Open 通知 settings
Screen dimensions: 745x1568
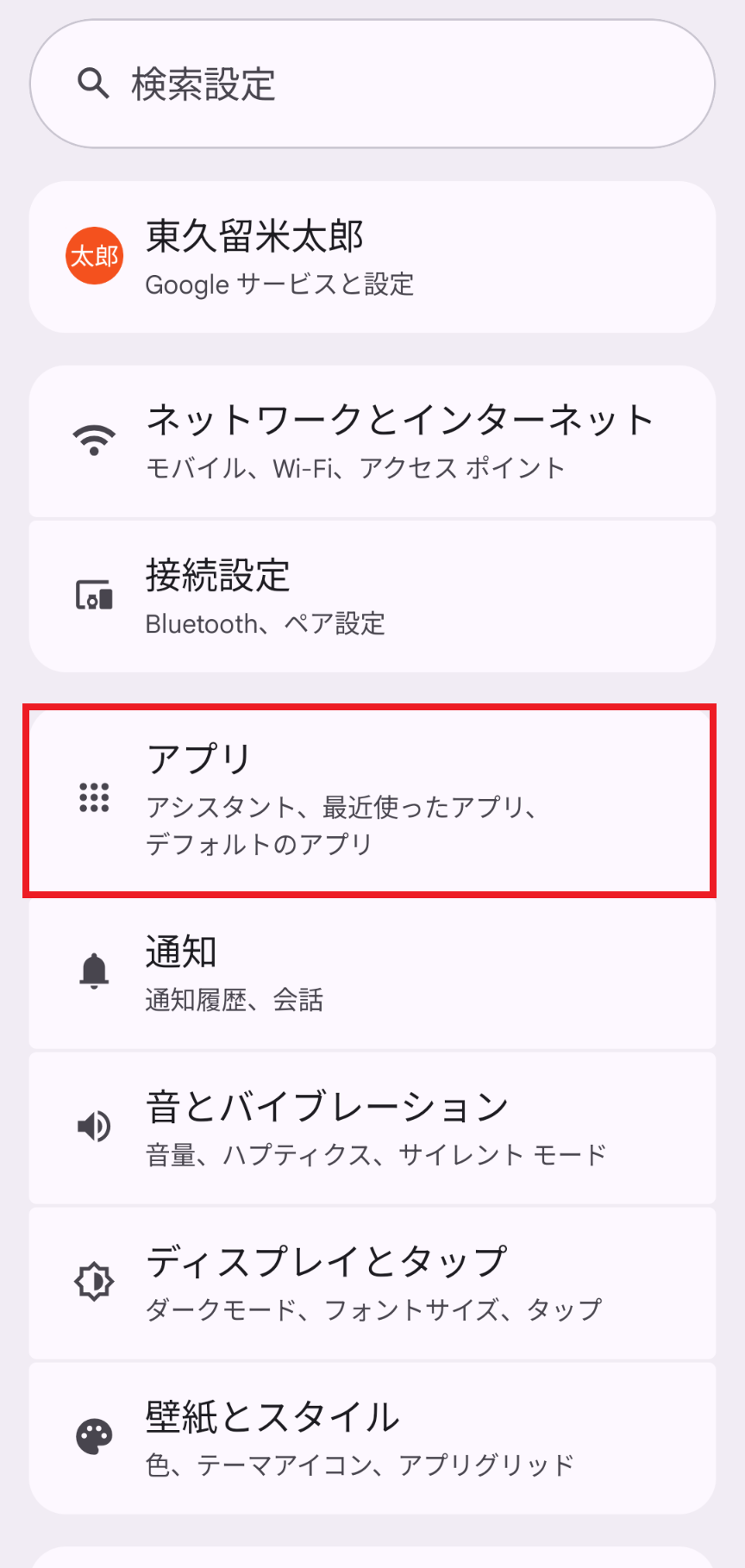pos(372,973)
